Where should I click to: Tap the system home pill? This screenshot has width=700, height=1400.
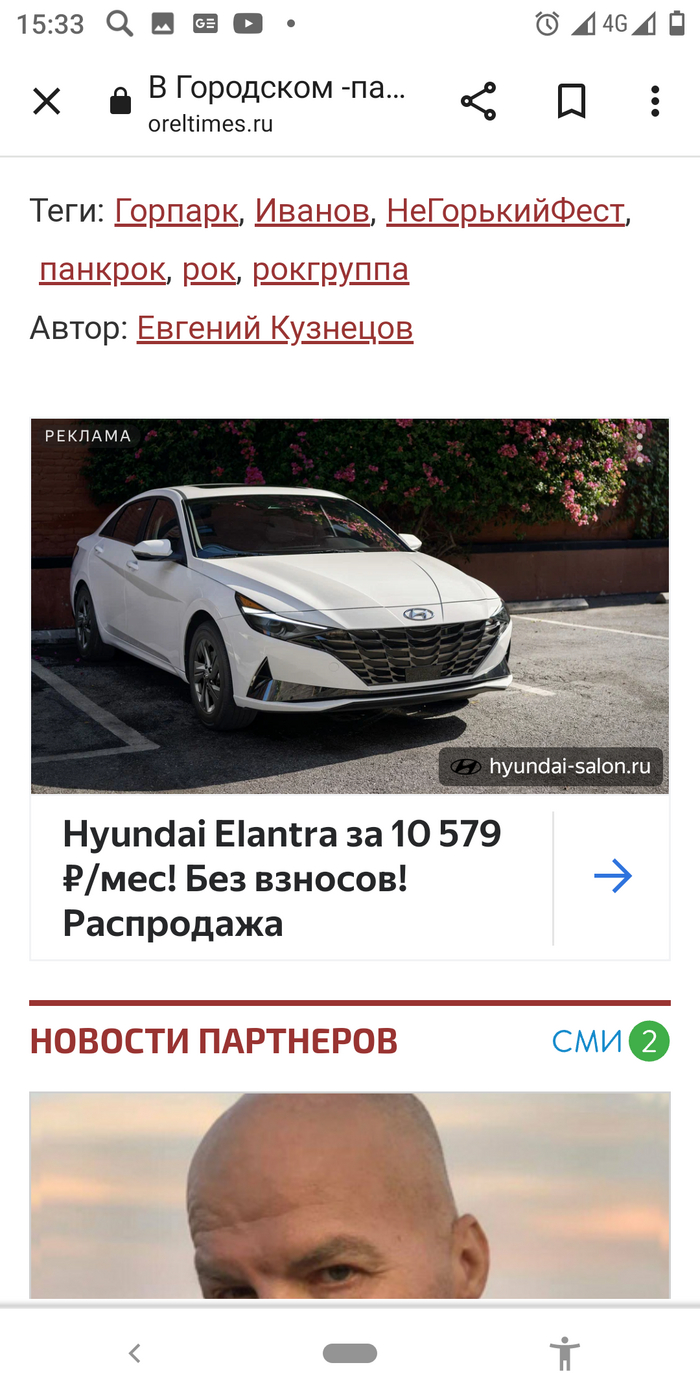pos(350,1354)
